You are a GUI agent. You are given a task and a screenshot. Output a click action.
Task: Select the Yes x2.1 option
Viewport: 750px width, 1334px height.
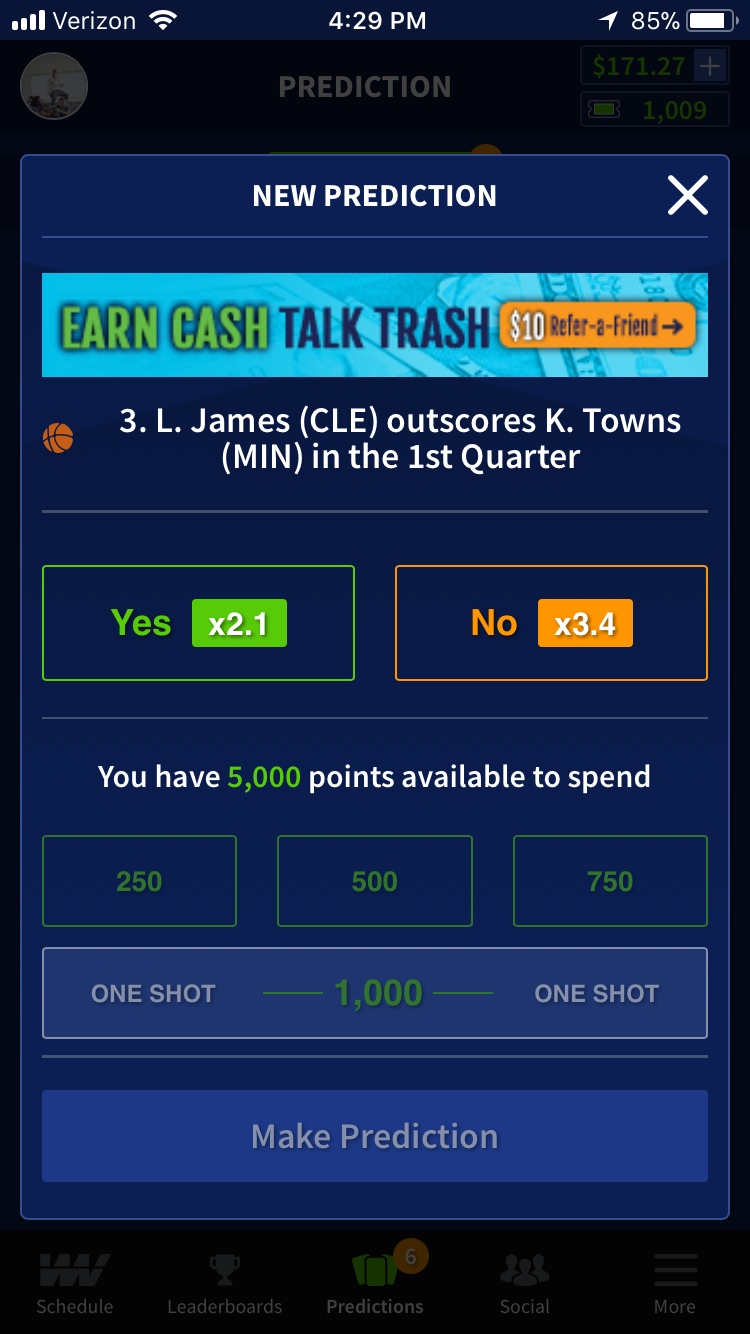[198, 622]
